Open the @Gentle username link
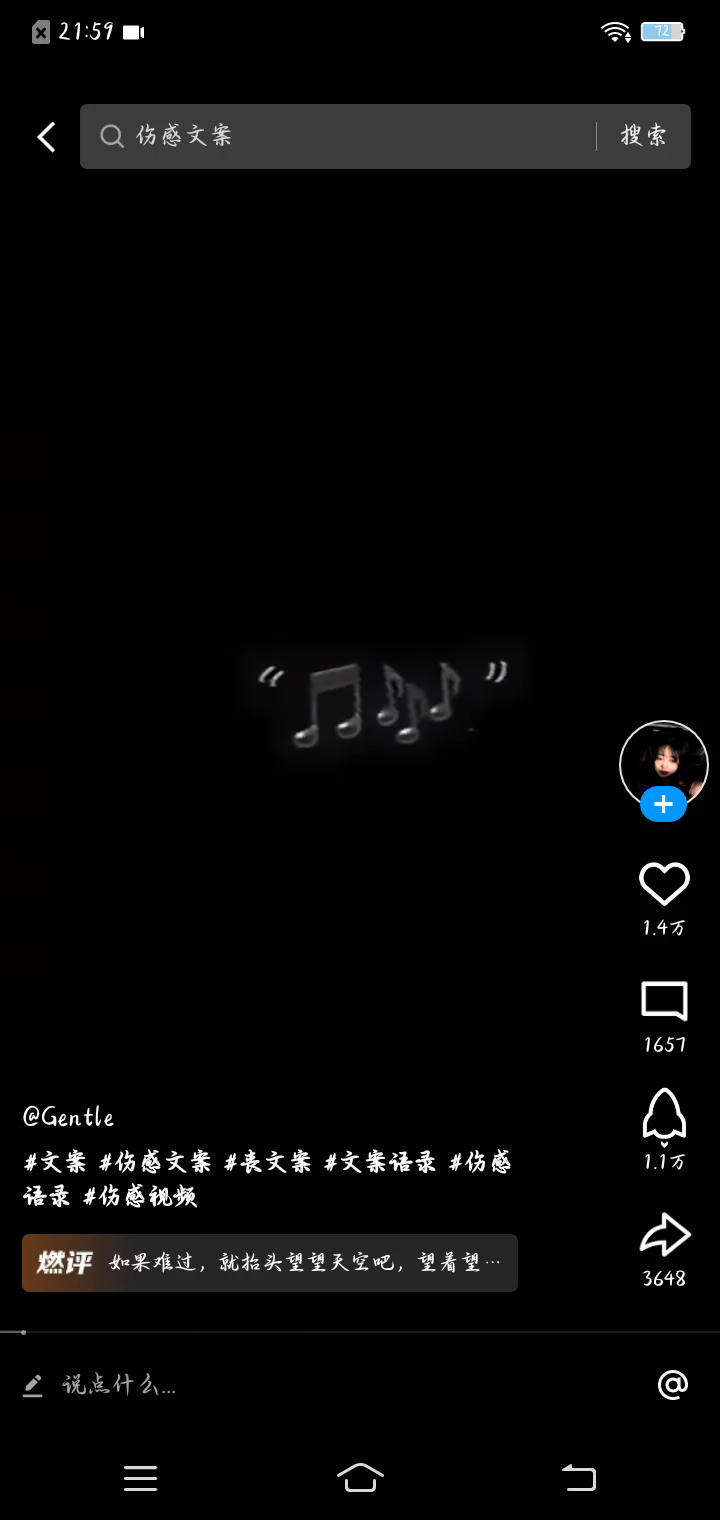The image size is (720, 1520). (x=69, y=1117)
